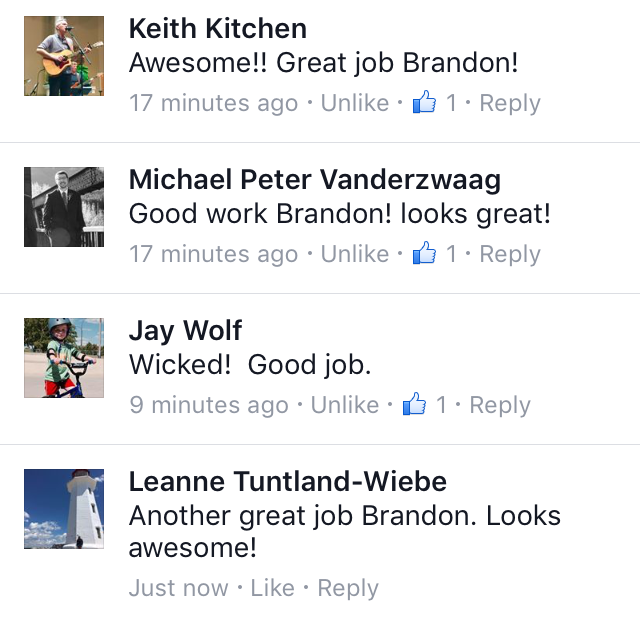
Task: Open Leanne Tuntland-Wiebe's lighthouse profile picture
Action: tap(64, 509)
